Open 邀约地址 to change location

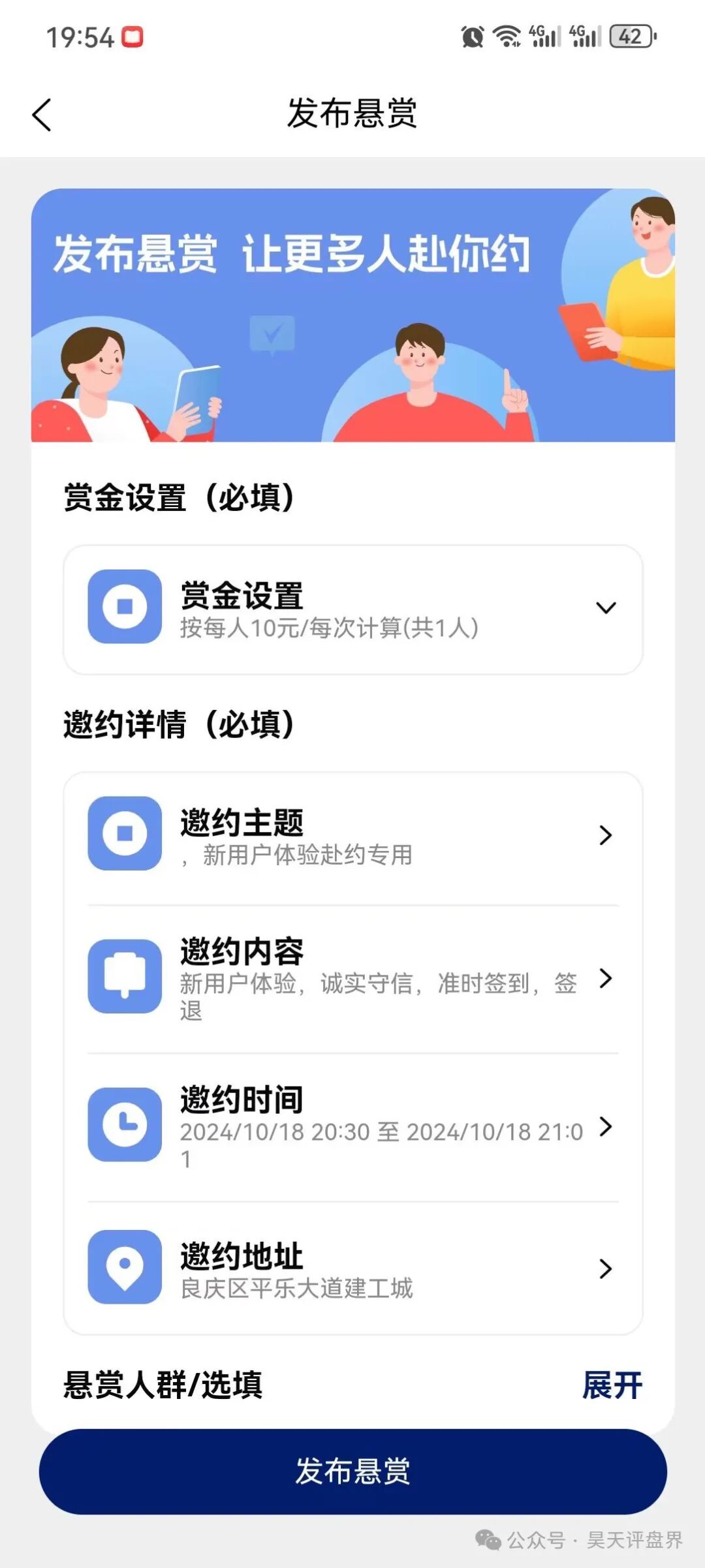(352, 1268)
